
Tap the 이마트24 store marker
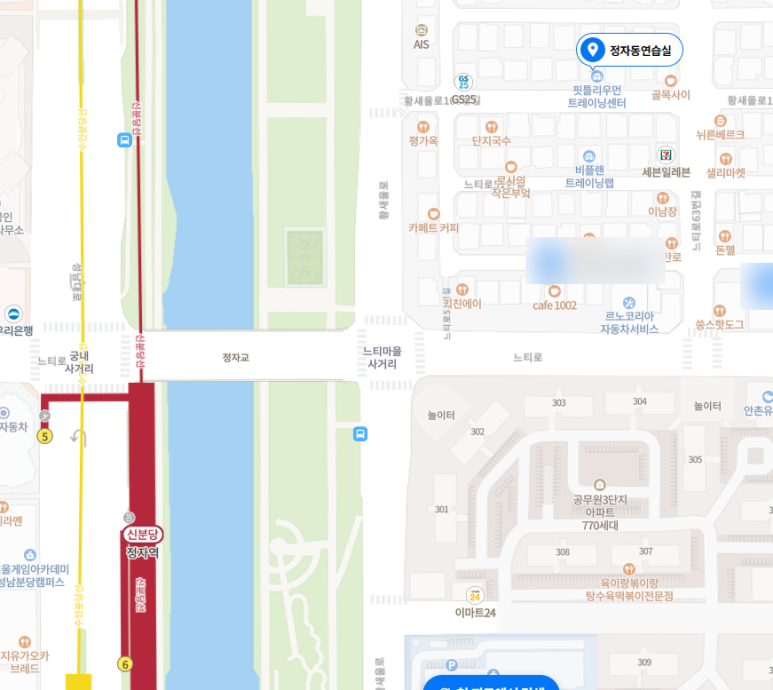point(476,594)
